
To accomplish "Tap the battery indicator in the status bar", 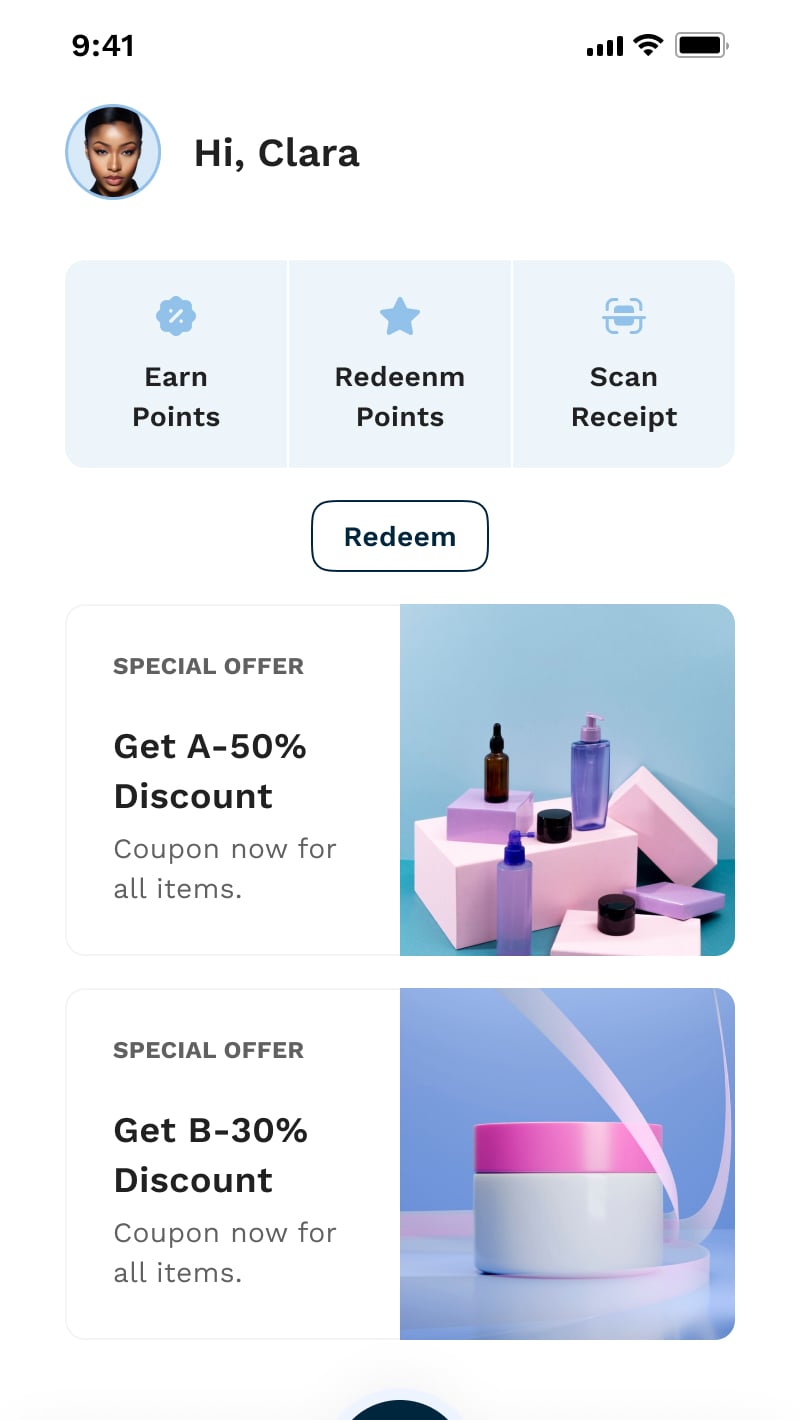I will click(700, 45).
